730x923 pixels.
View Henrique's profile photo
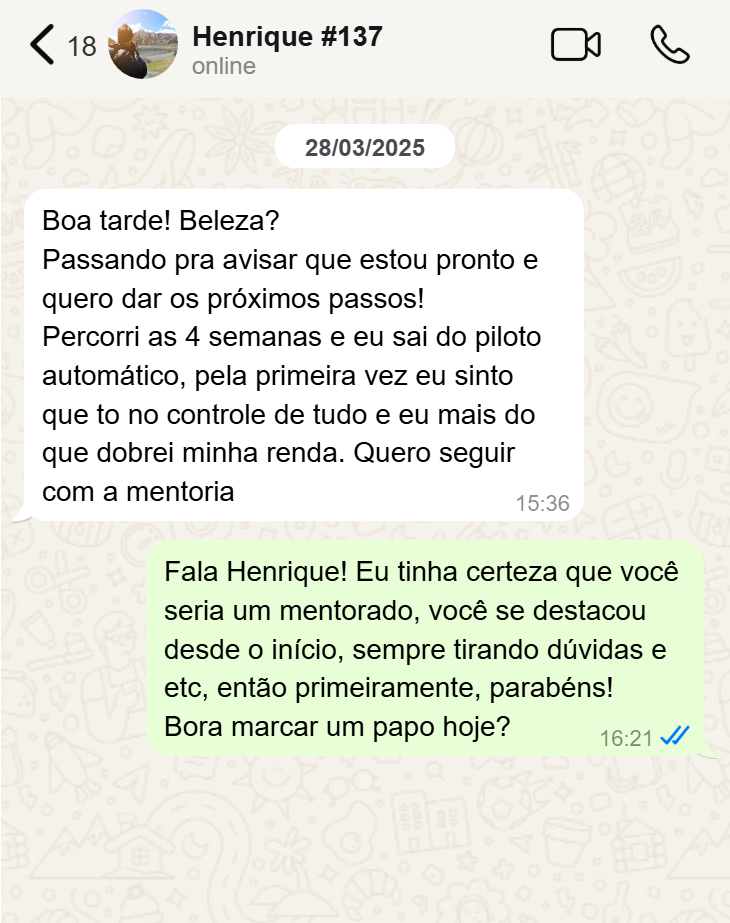(143, 45)
